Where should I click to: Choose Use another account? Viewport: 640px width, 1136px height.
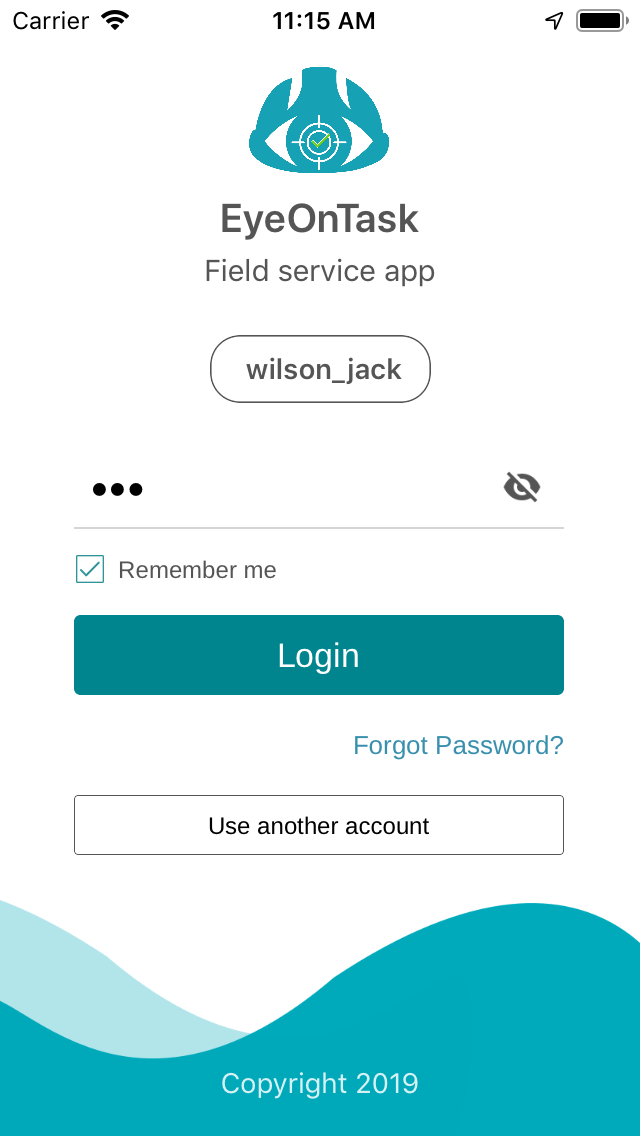[x=319, y=825]
